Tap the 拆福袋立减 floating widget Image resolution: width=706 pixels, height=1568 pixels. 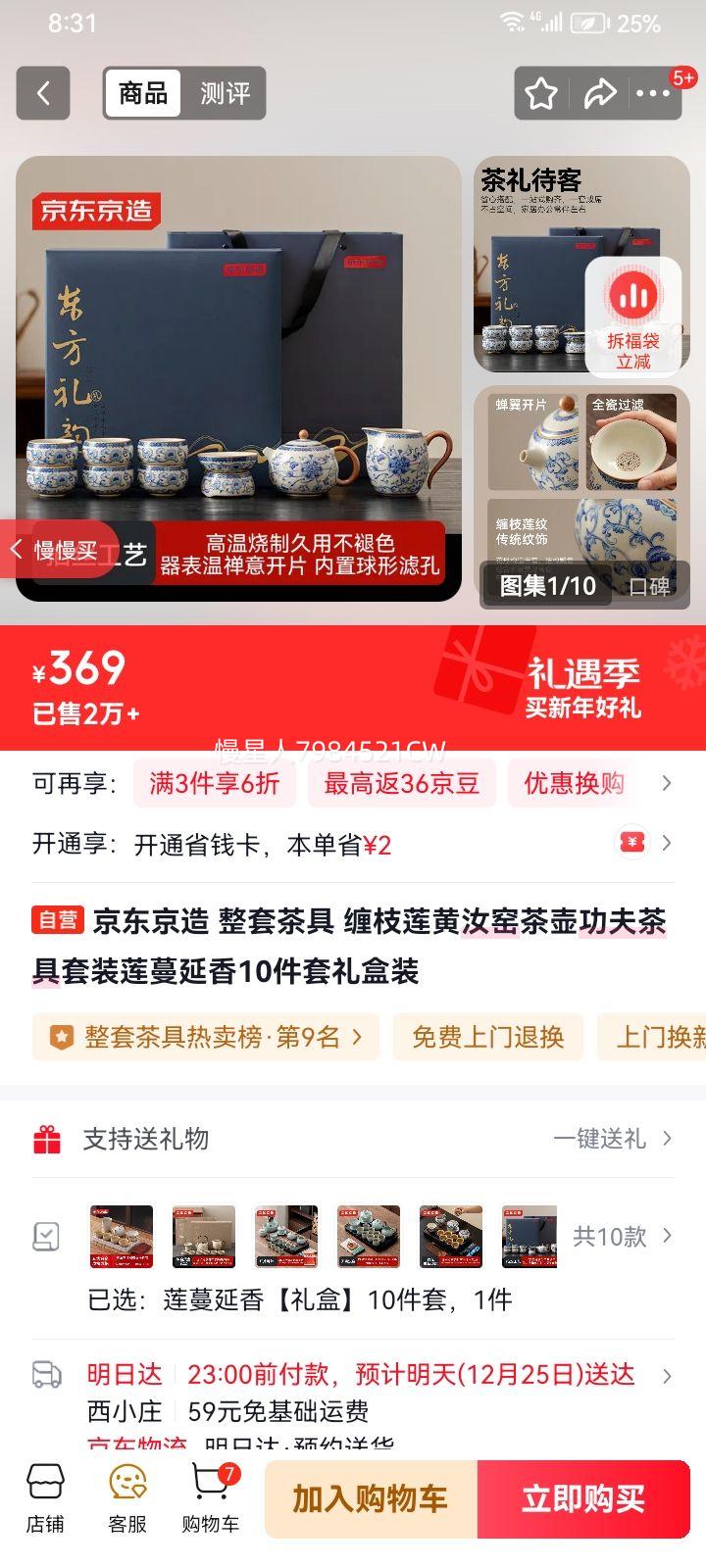633,314
